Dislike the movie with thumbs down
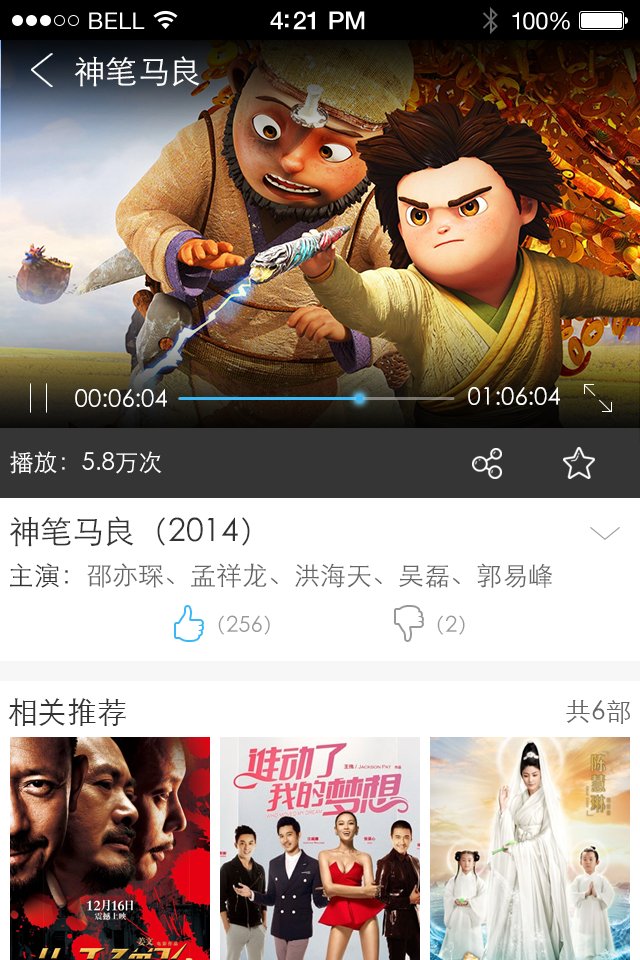640x960 pixels. click(409, 625)
